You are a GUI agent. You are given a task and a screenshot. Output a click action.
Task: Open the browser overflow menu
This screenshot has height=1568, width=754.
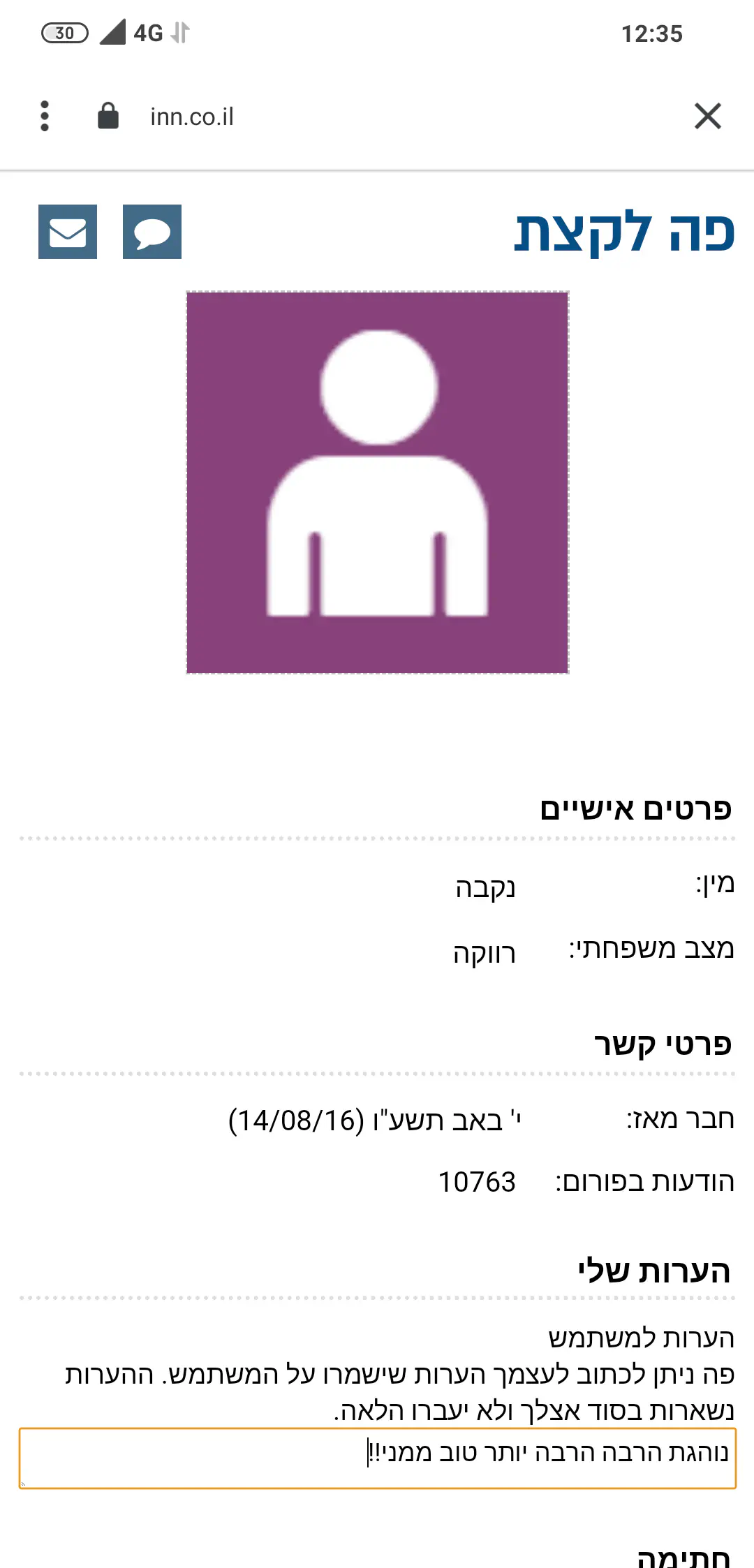point(45,116)
